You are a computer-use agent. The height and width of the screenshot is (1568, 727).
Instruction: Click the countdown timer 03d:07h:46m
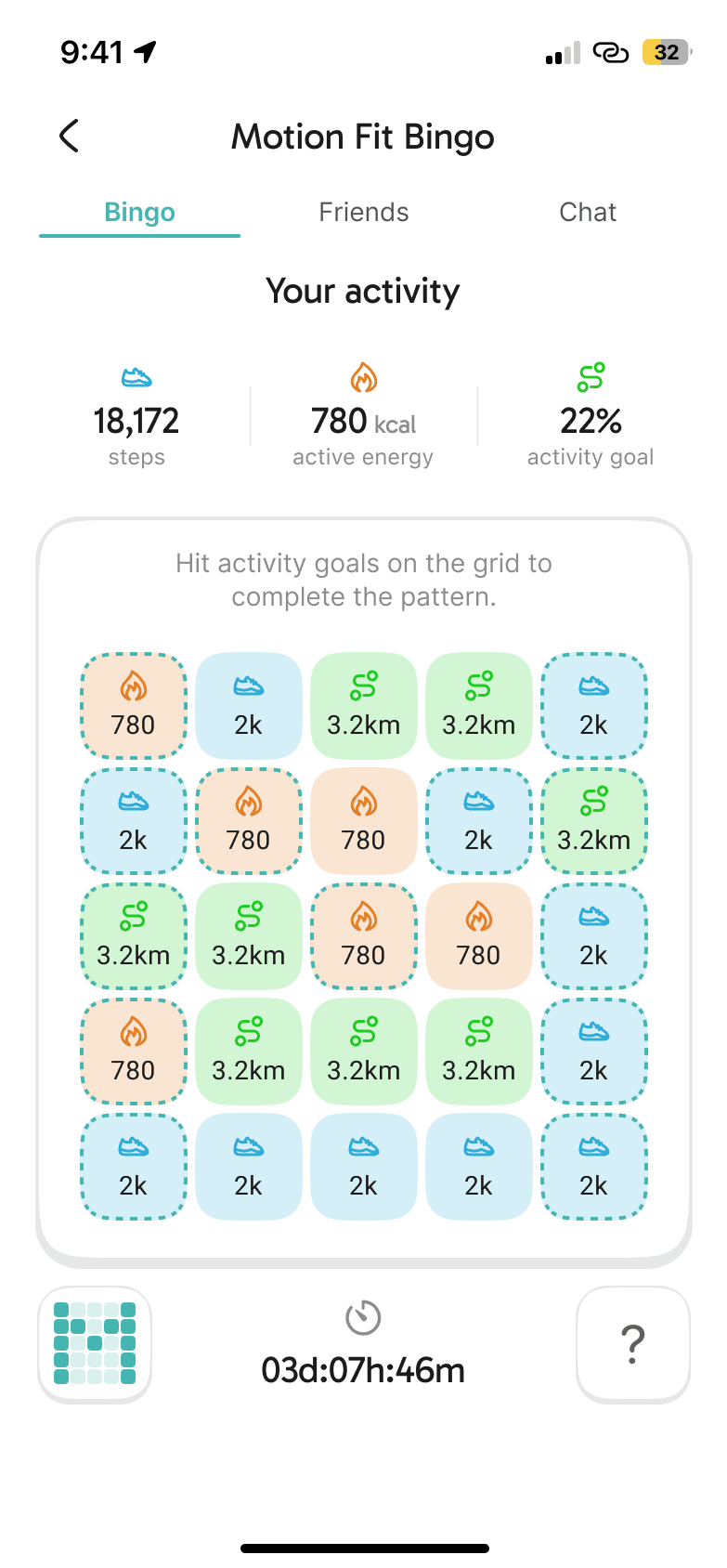363,1369
